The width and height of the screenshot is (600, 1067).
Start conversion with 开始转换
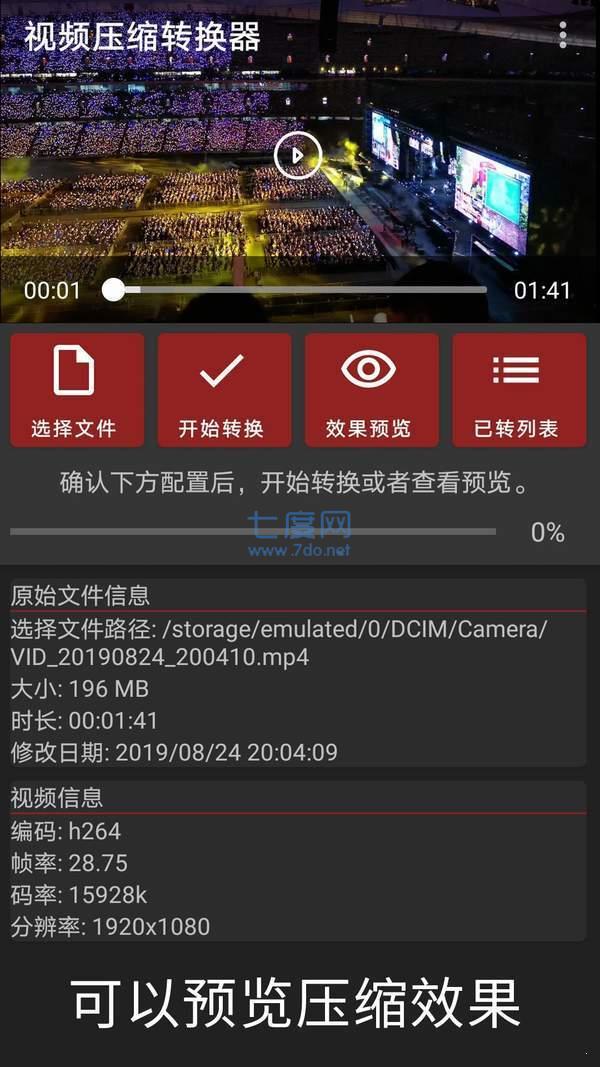pyautogui.click(x=224, y=390)
